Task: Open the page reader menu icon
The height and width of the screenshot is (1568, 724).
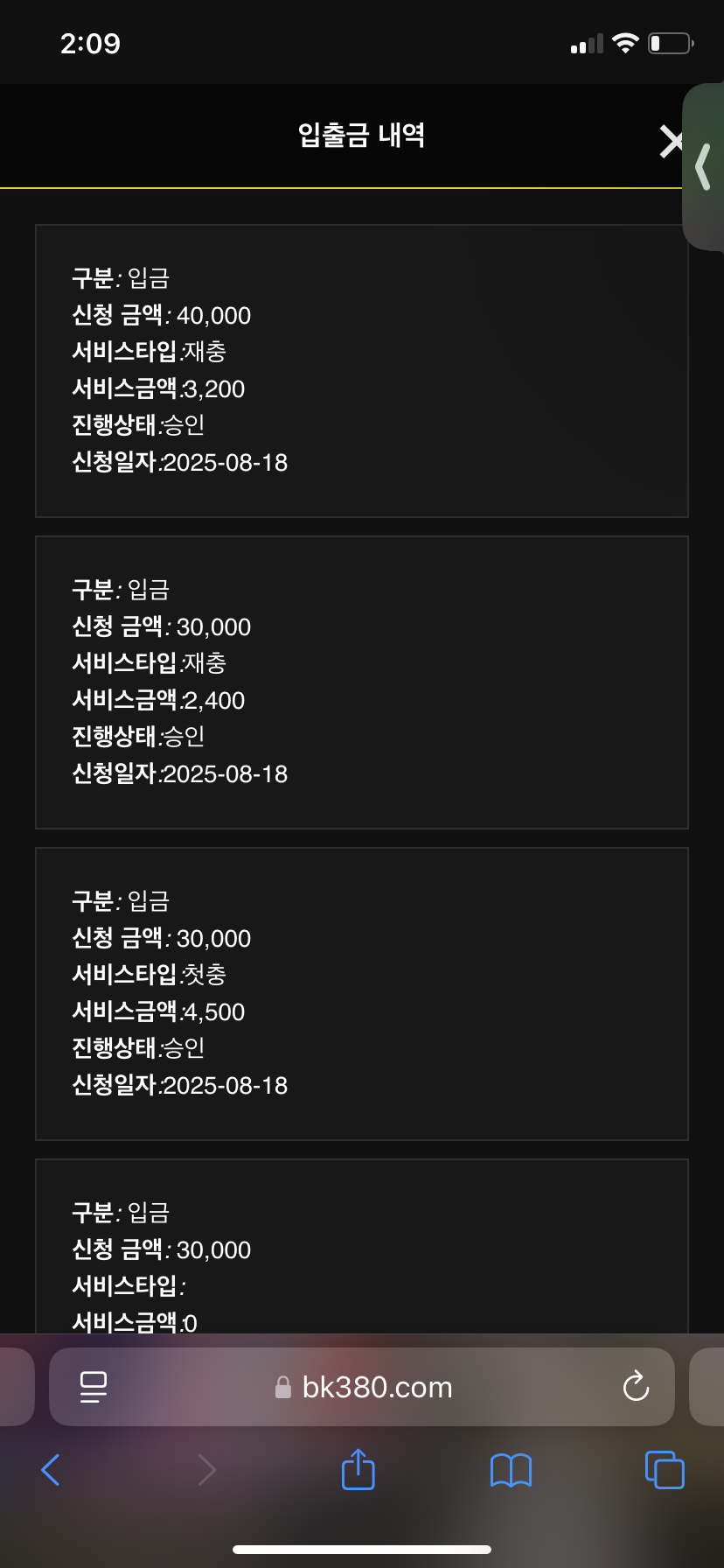Action: tap(94, 1387)
